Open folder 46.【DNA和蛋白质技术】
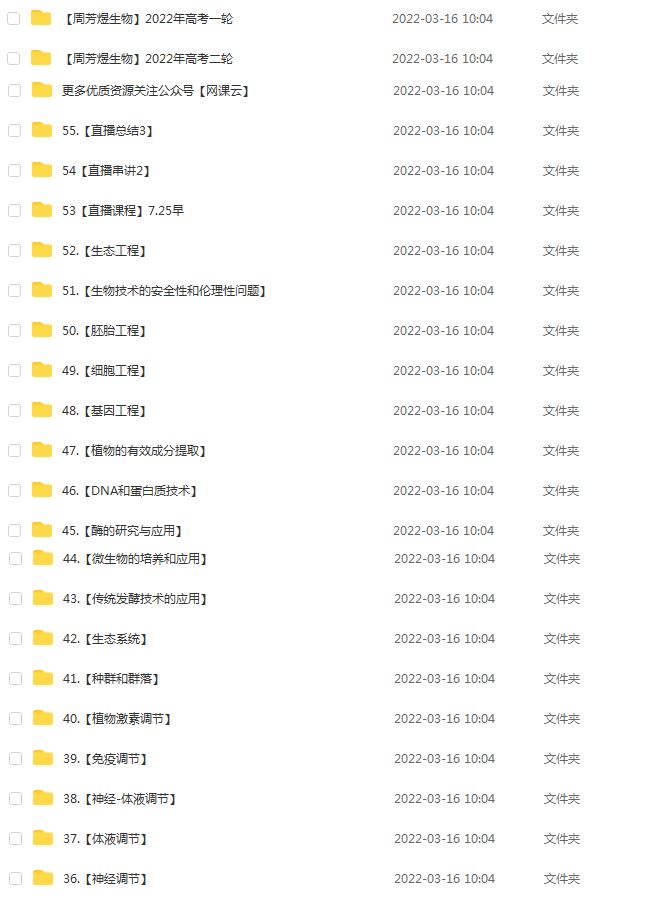650x900 pixels. click(x=129, y=490)
